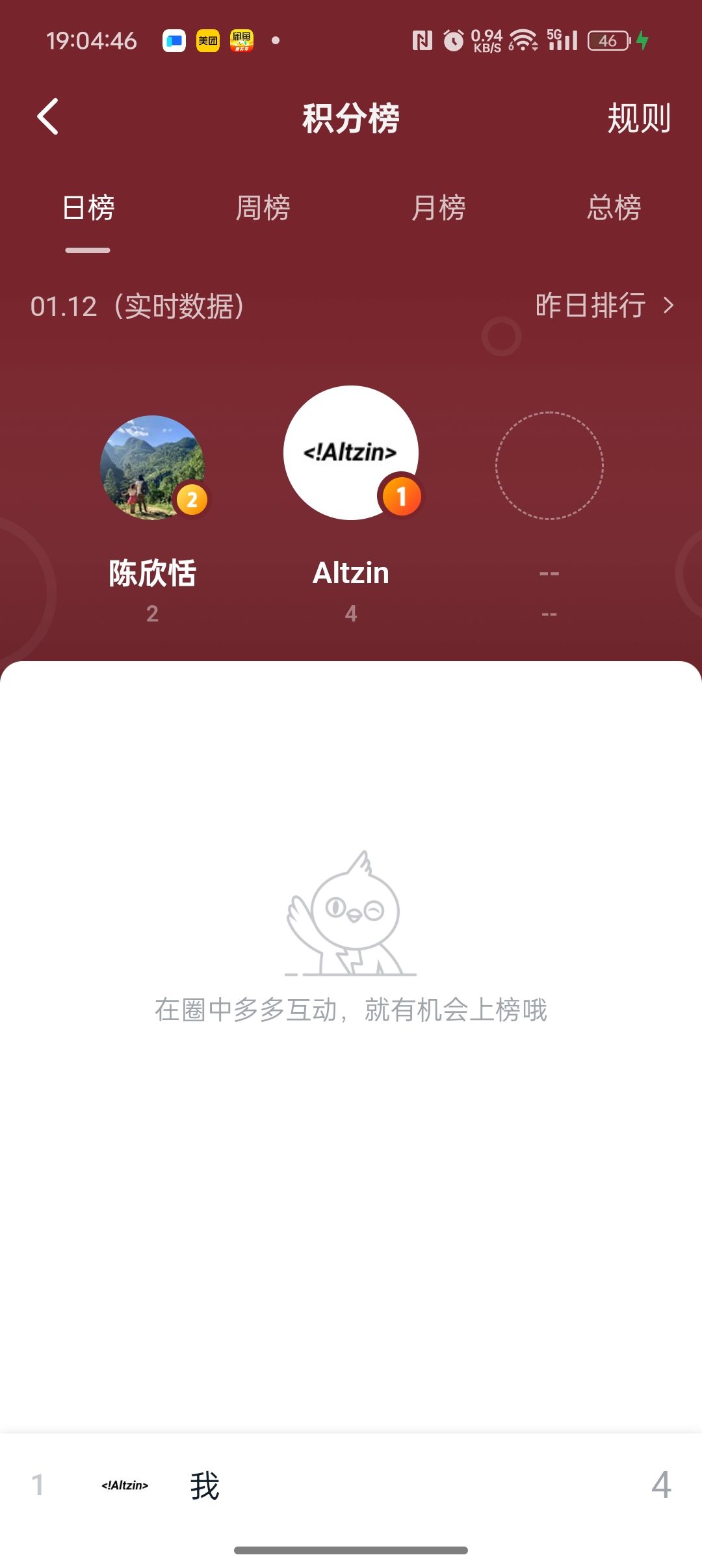The width and height of the screenshot is (702, 1568).
Task: Select the 日榜 daily tab
Action: point(88,208)
